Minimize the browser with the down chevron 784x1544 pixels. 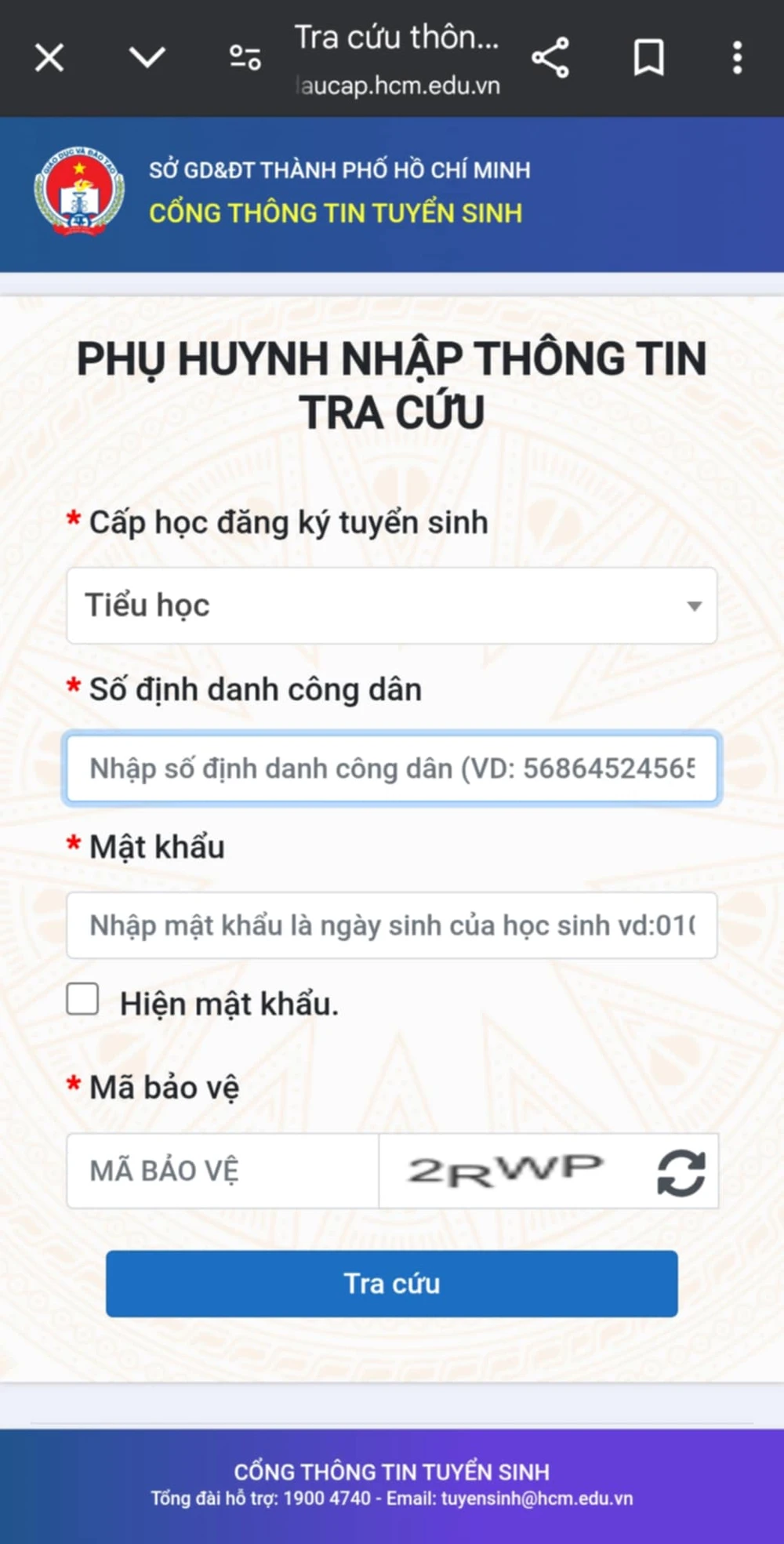coord(147,58)
